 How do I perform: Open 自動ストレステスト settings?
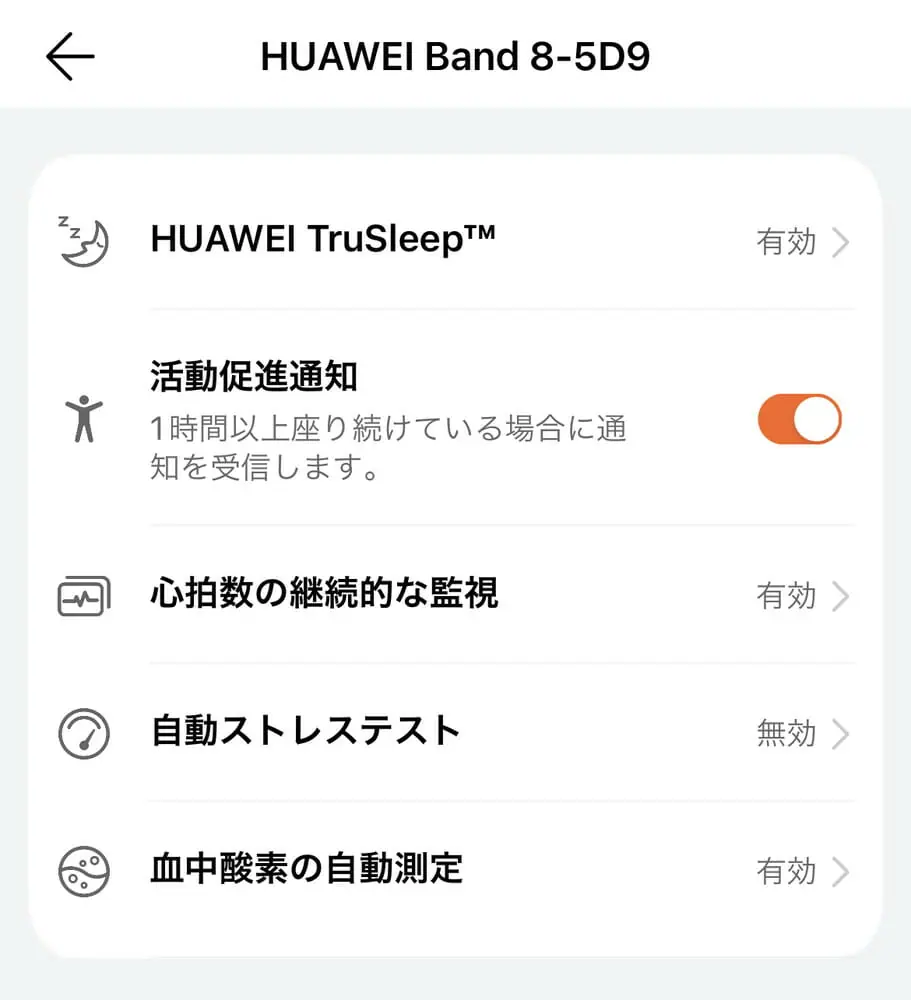coord(455,733)
